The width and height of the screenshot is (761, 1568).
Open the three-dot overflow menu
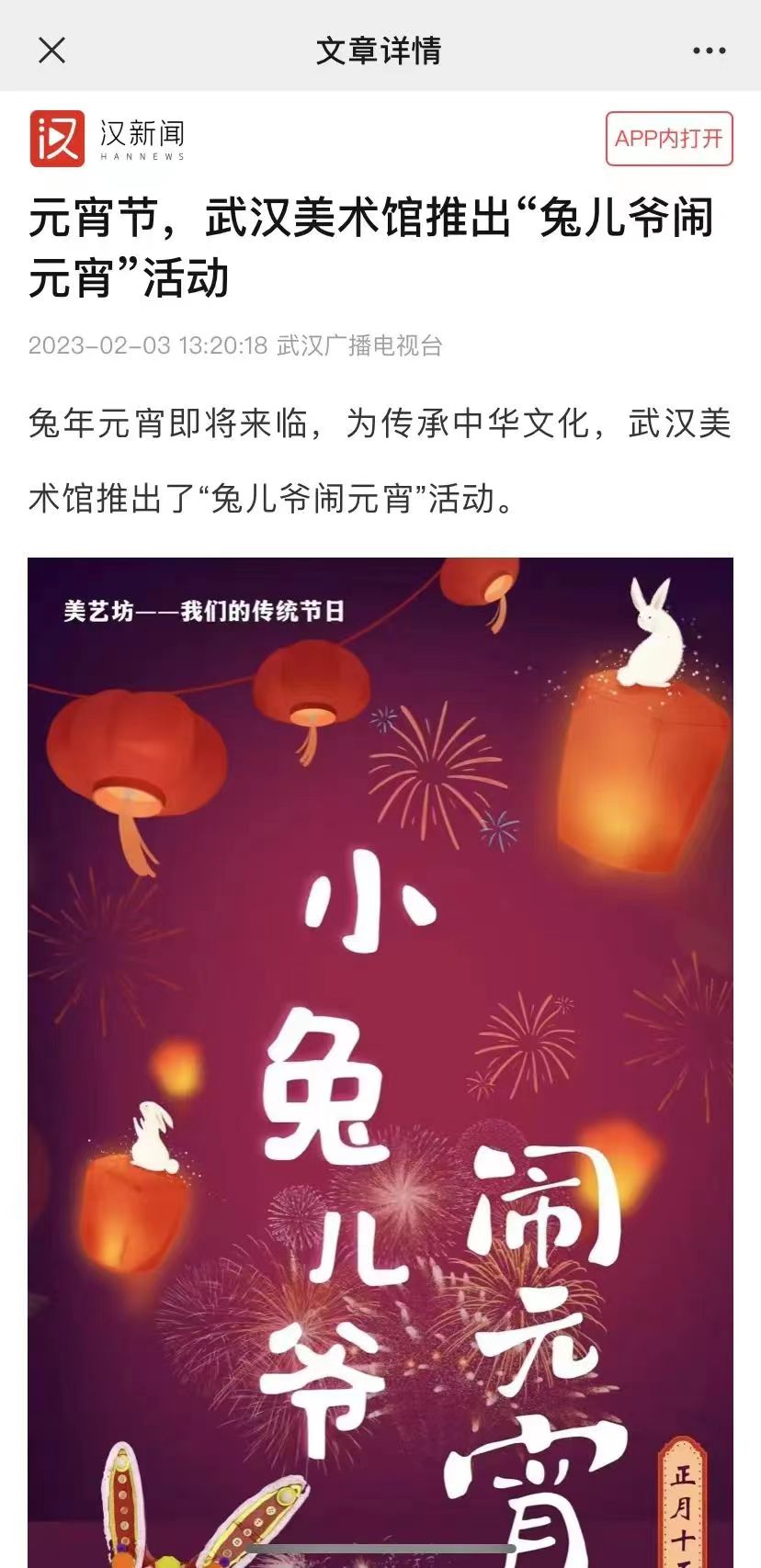point(709,51)
